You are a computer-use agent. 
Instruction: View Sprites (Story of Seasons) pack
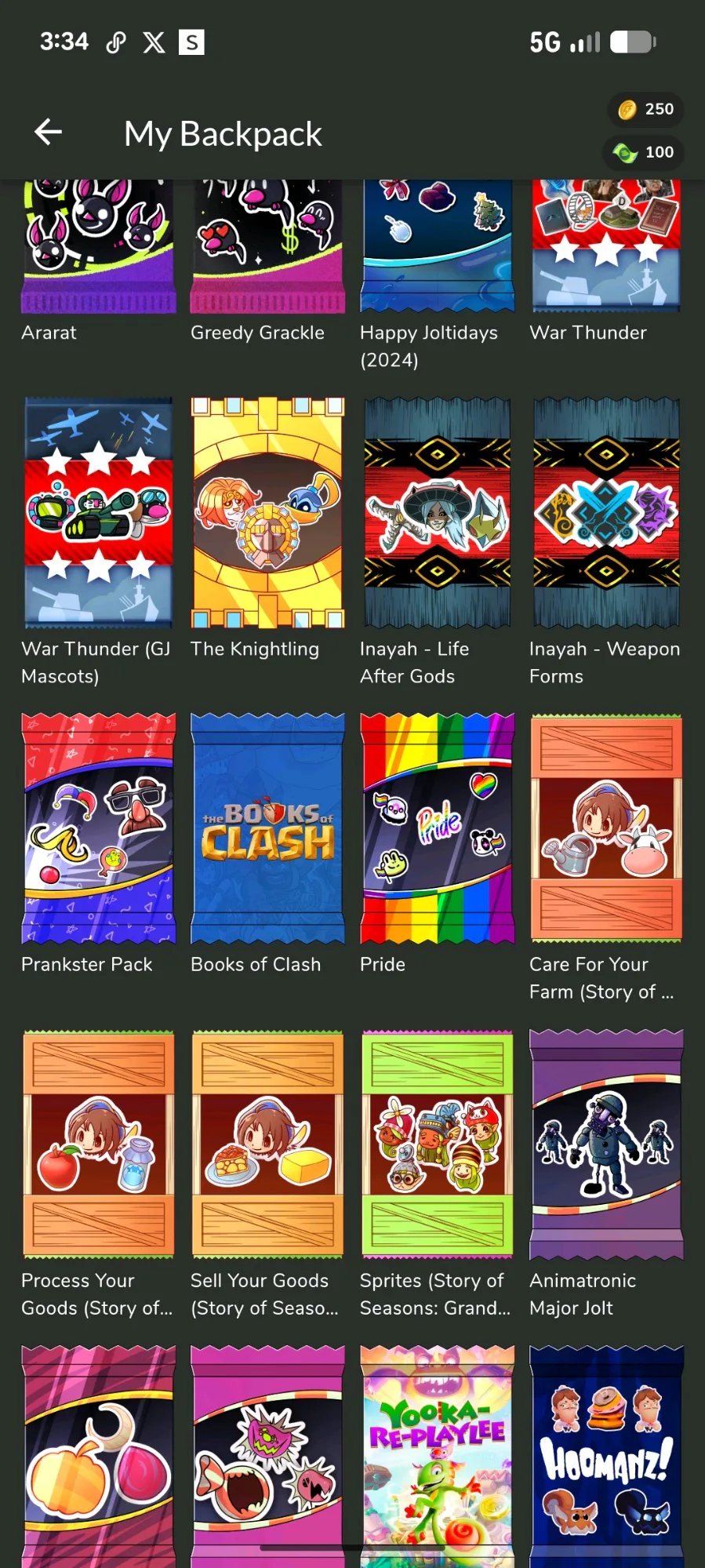(x=437, y=1144)
